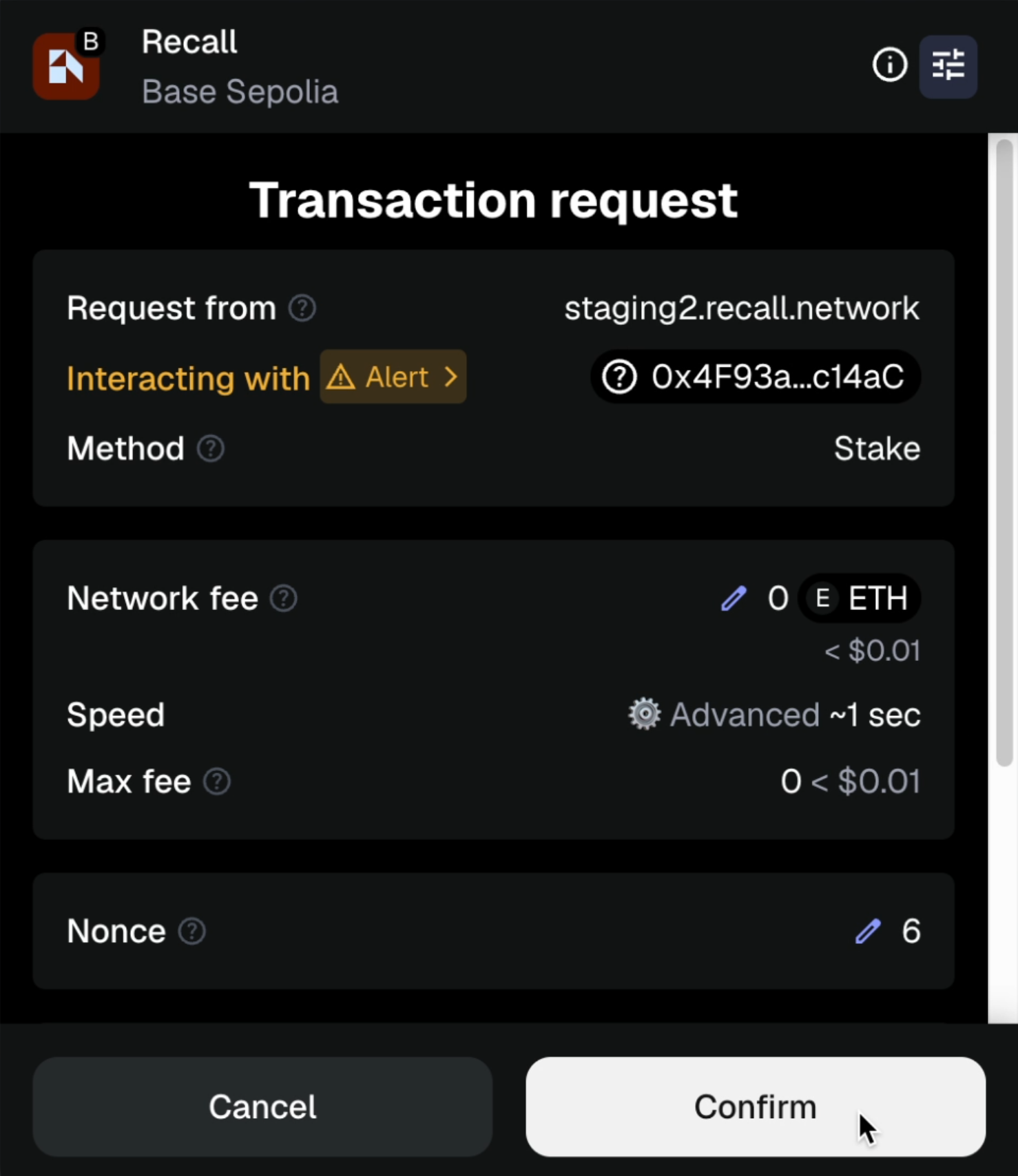The image size is (1018, 1176).
Task: Open advanced settings sliders icon
Action: pos(948,66)
